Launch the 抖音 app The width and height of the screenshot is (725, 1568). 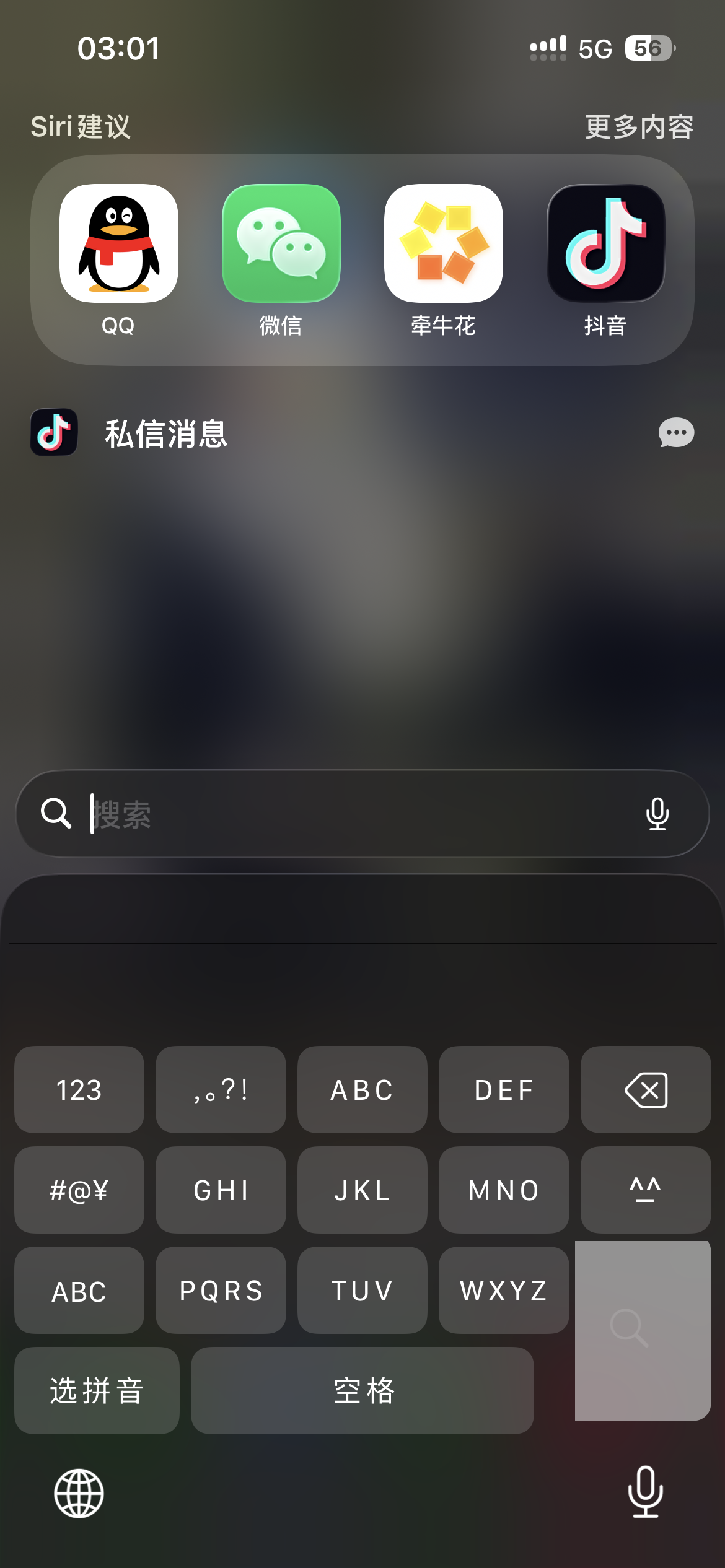[x=605, y=243]
